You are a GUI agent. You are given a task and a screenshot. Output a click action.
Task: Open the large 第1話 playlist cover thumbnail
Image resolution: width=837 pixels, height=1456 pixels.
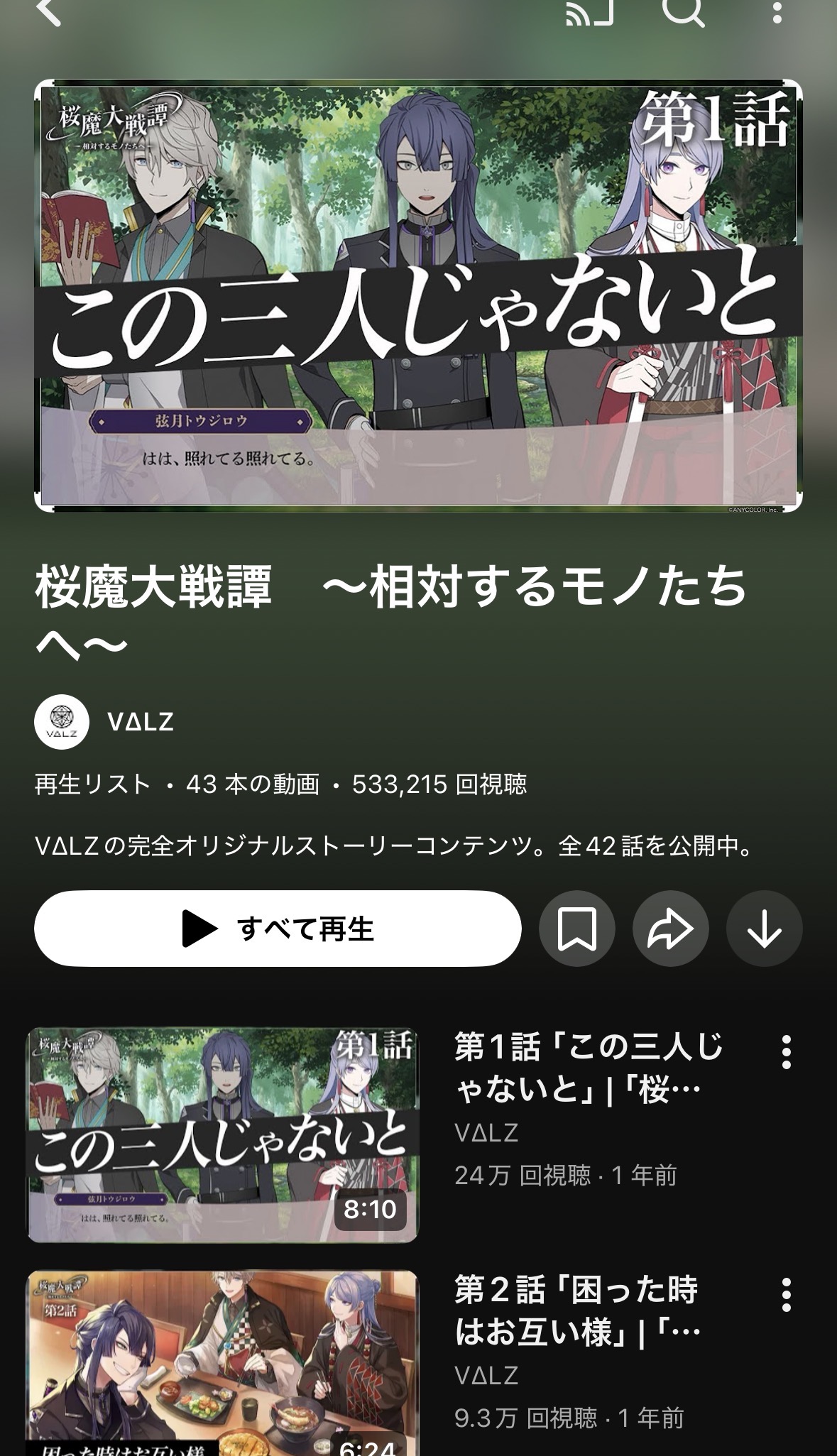pos(418,295)
